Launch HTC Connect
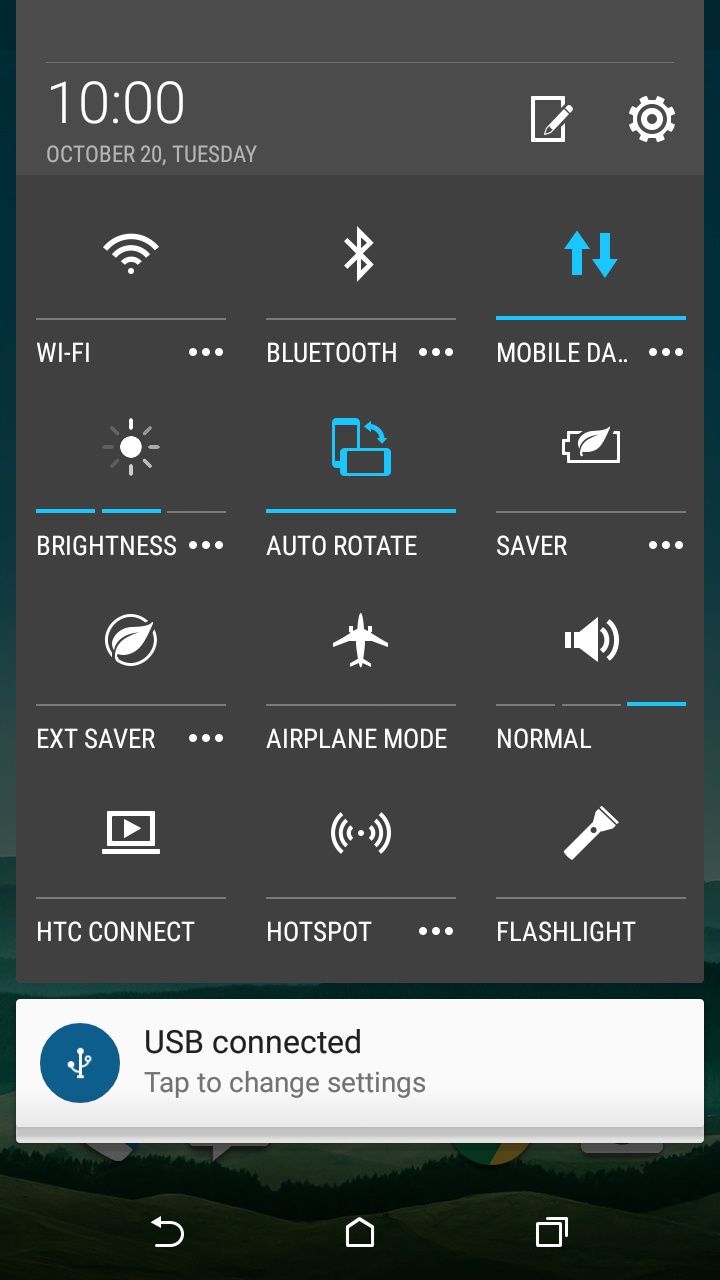 coord(131,832)
